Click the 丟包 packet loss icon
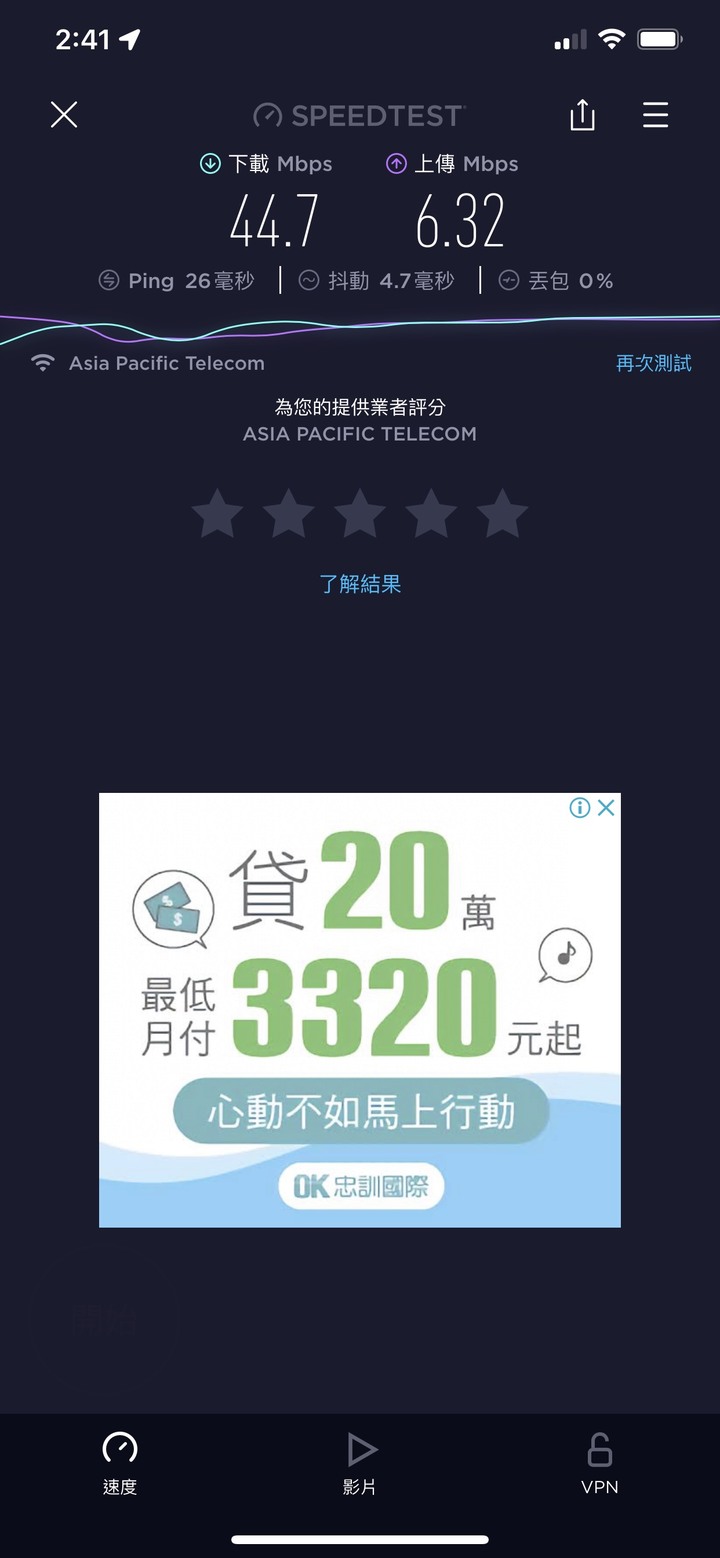 tap(510, 280)
